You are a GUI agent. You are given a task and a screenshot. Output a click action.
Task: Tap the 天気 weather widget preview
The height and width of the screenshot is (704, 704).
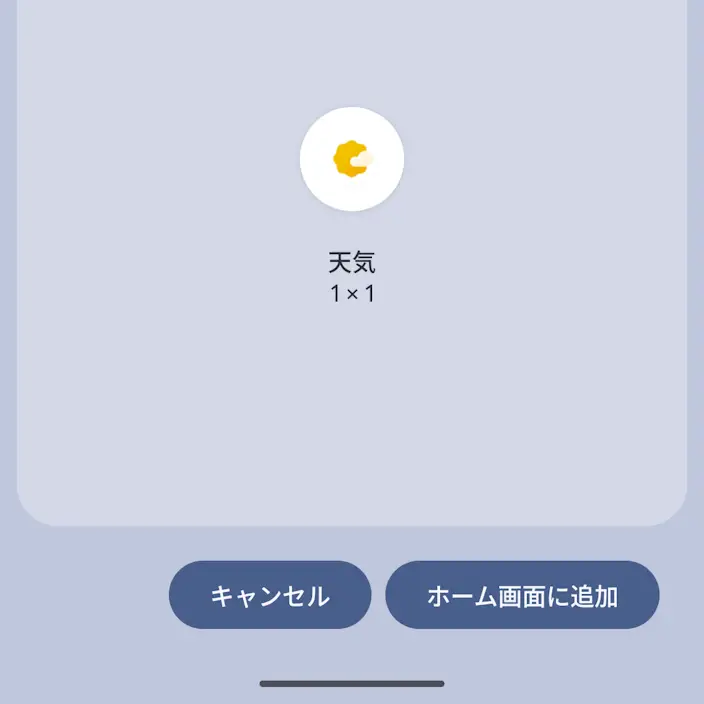point(352,159)
